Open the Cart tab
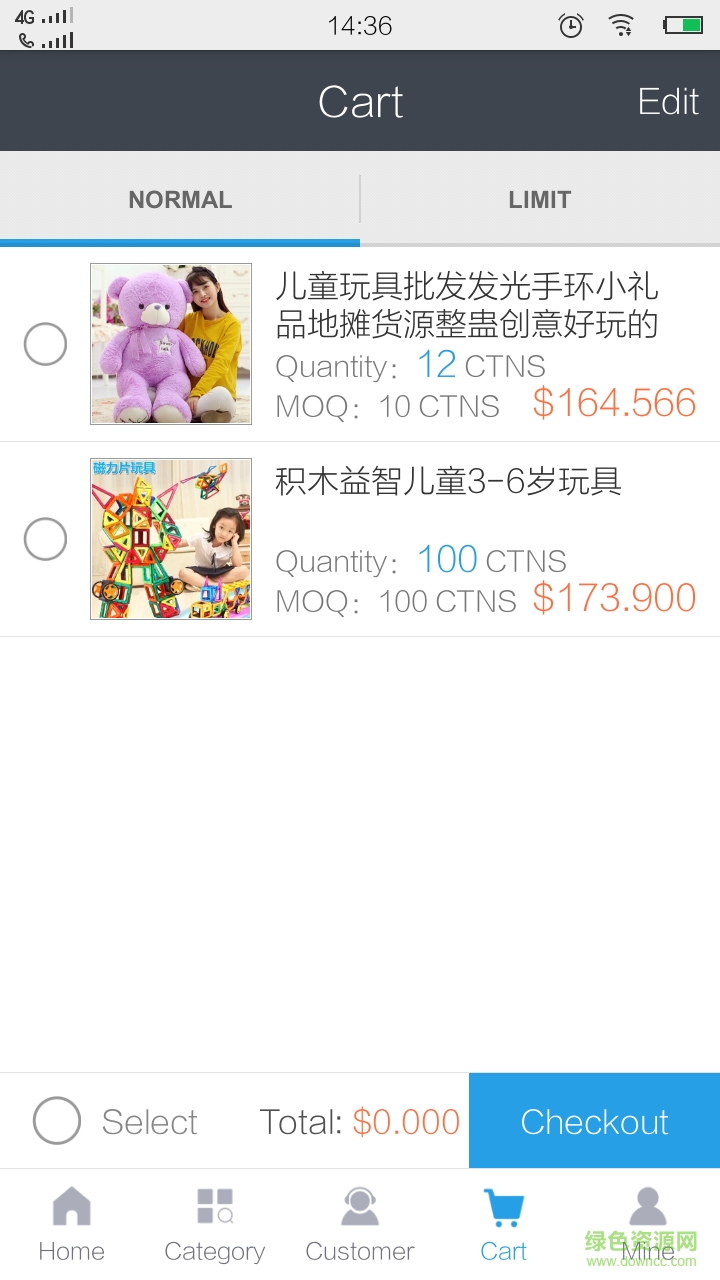The width and height of the screenshot is (720, 1280). click(503, 1224)
